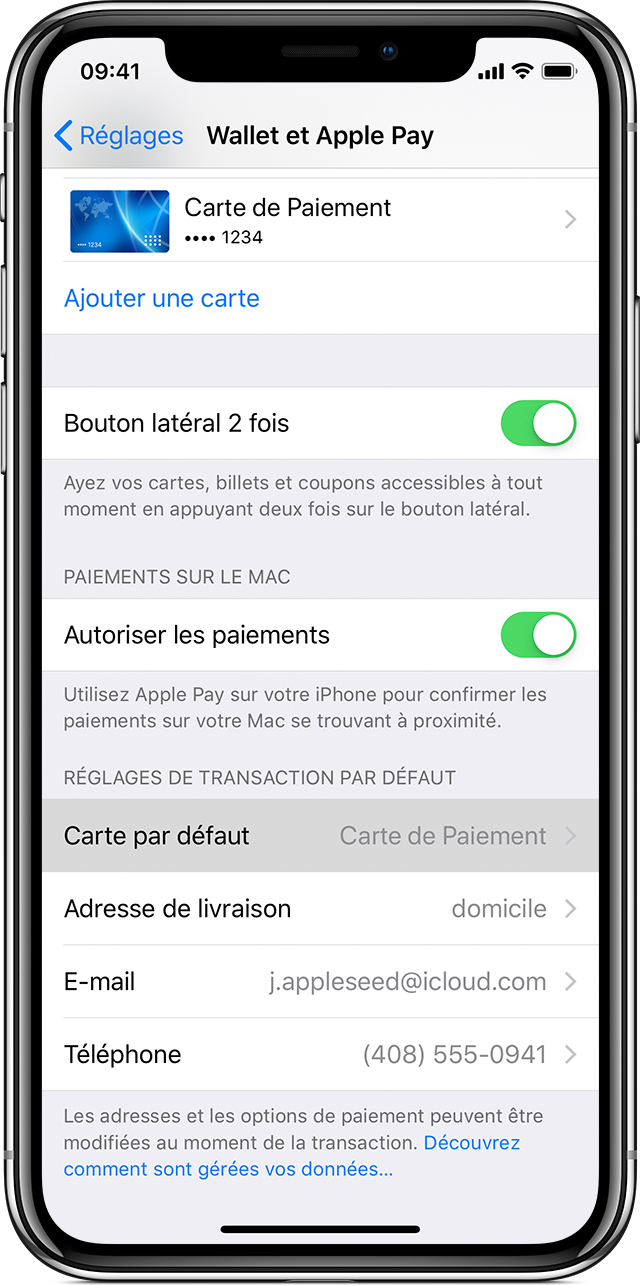The height and width of the screenshot is (1286, 640).
Task: Open the Carte de Paiement card details
Action: click(320, 220)
